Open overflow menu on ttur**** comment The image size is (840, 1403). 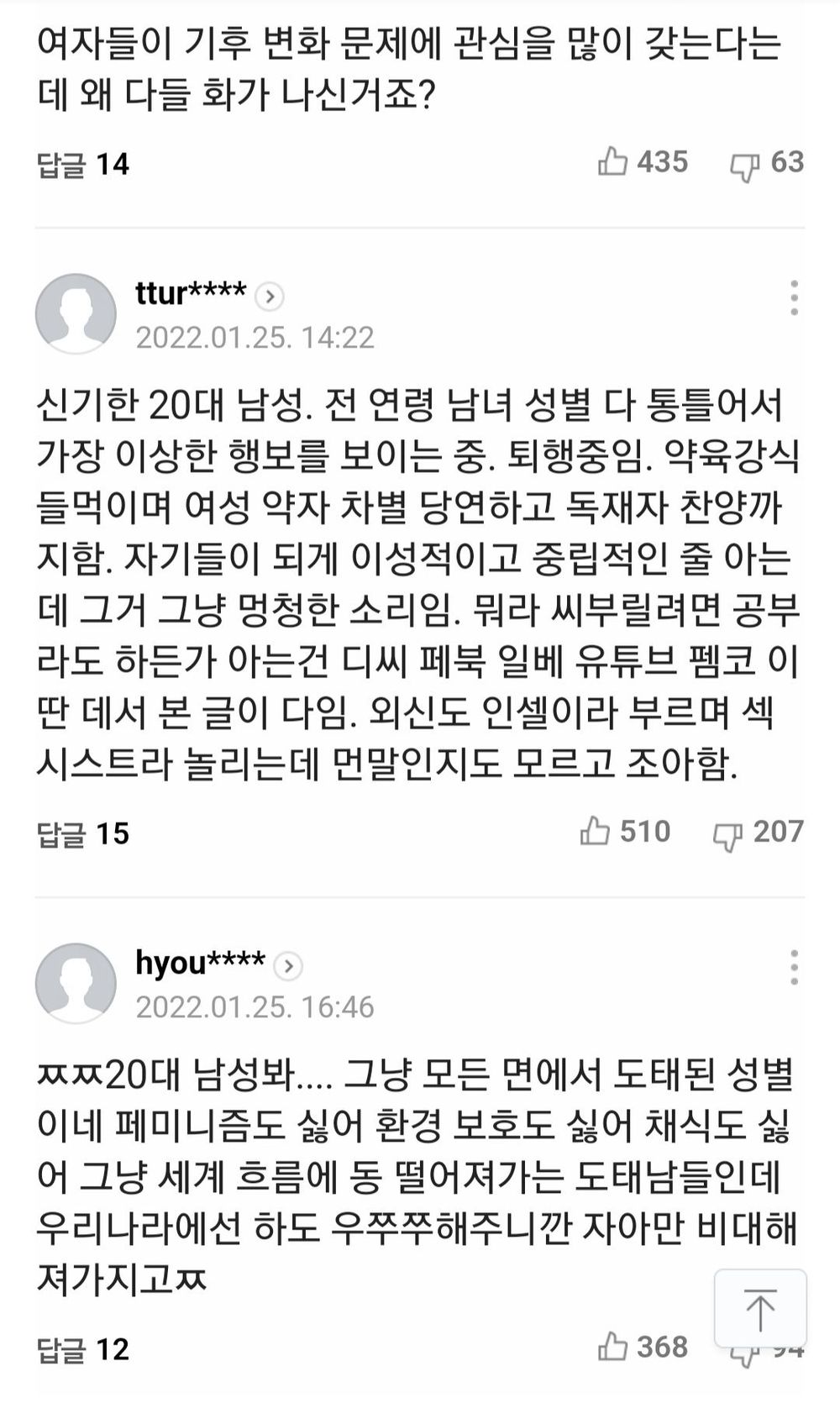pyautogui.click(x=794, y=298)
